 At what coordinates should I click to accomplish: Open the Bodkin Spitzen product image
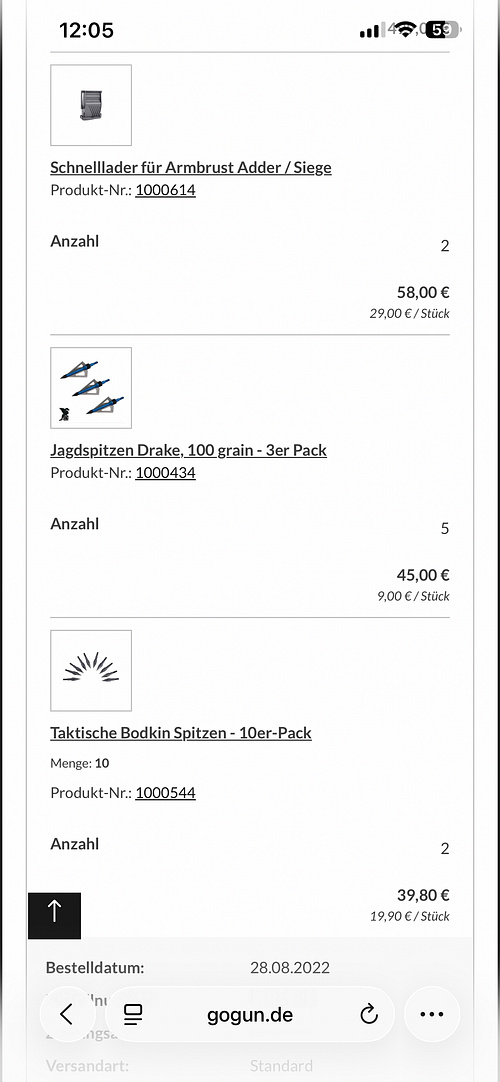tap(91, 670)
